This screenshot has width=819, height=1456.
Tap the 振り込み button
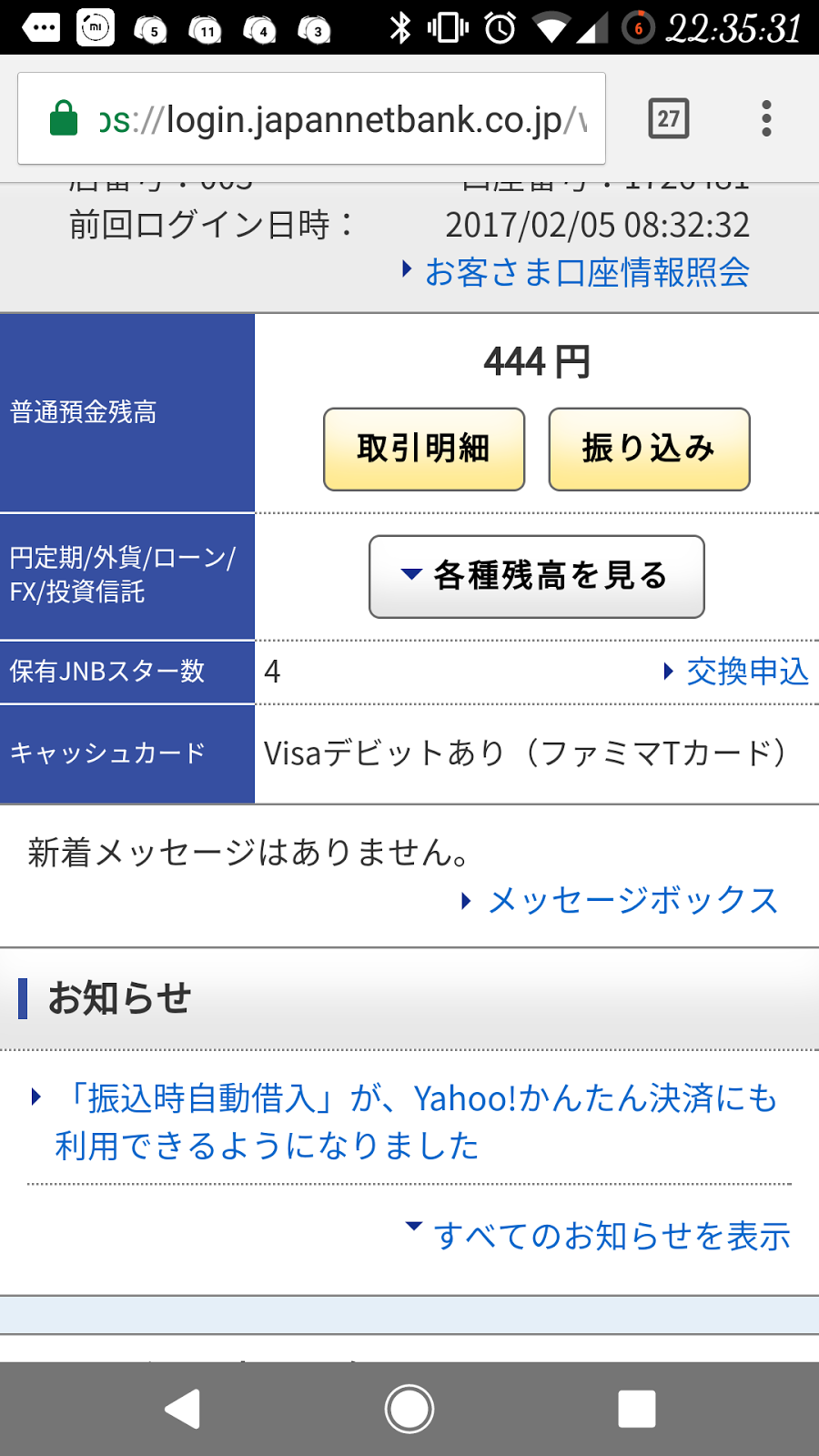point(649,449)
